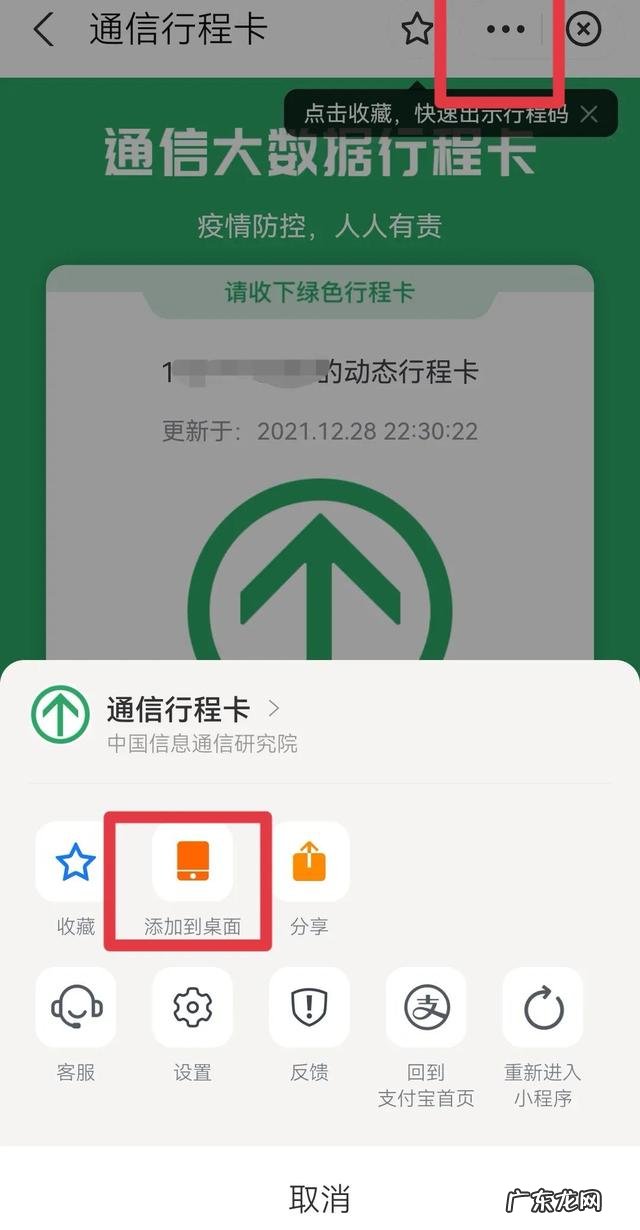Viewport: 640px width, 1230px height.
Task: Tap 取消 to close the sheet
Action: tap(320, 1197)
